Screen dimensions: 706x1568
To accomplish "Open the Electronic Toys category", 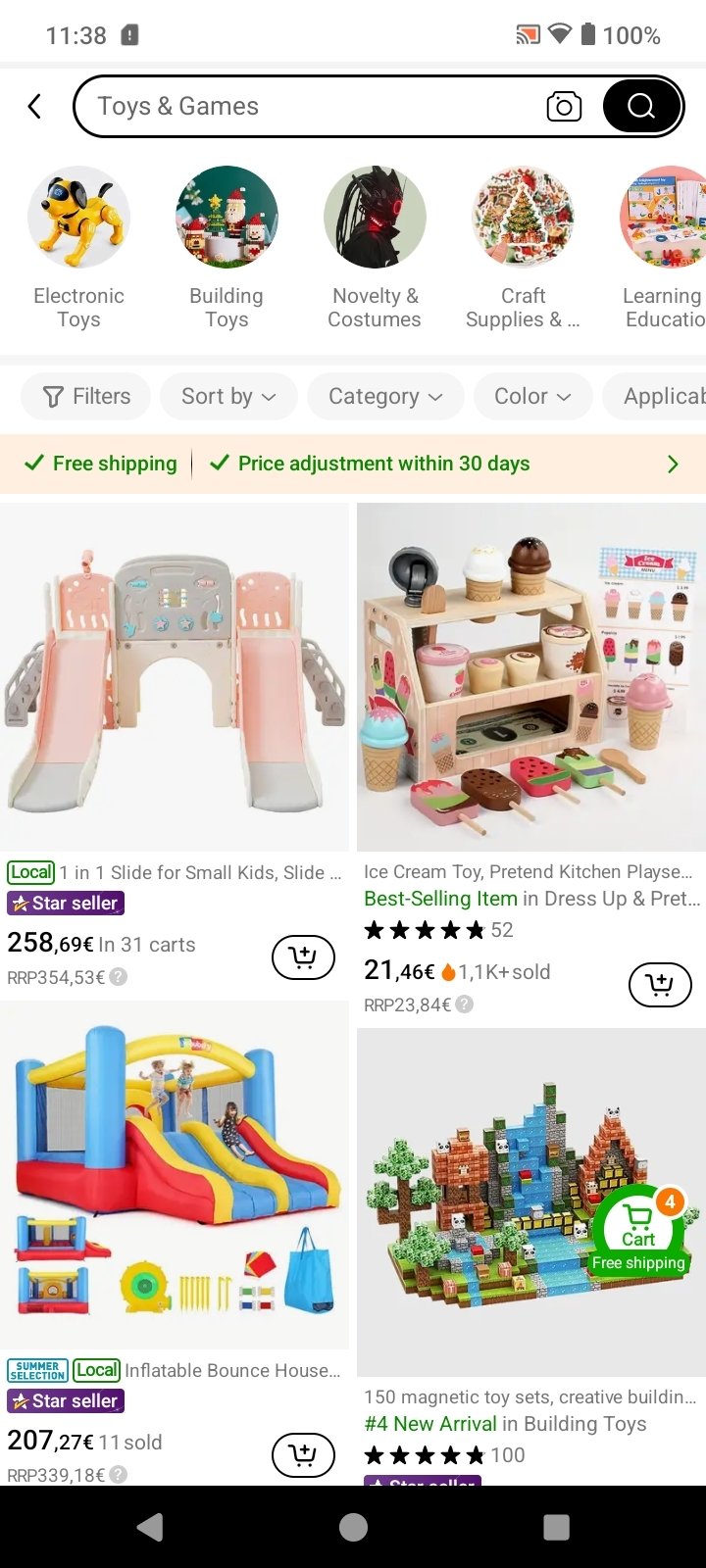I will point(78,249).
